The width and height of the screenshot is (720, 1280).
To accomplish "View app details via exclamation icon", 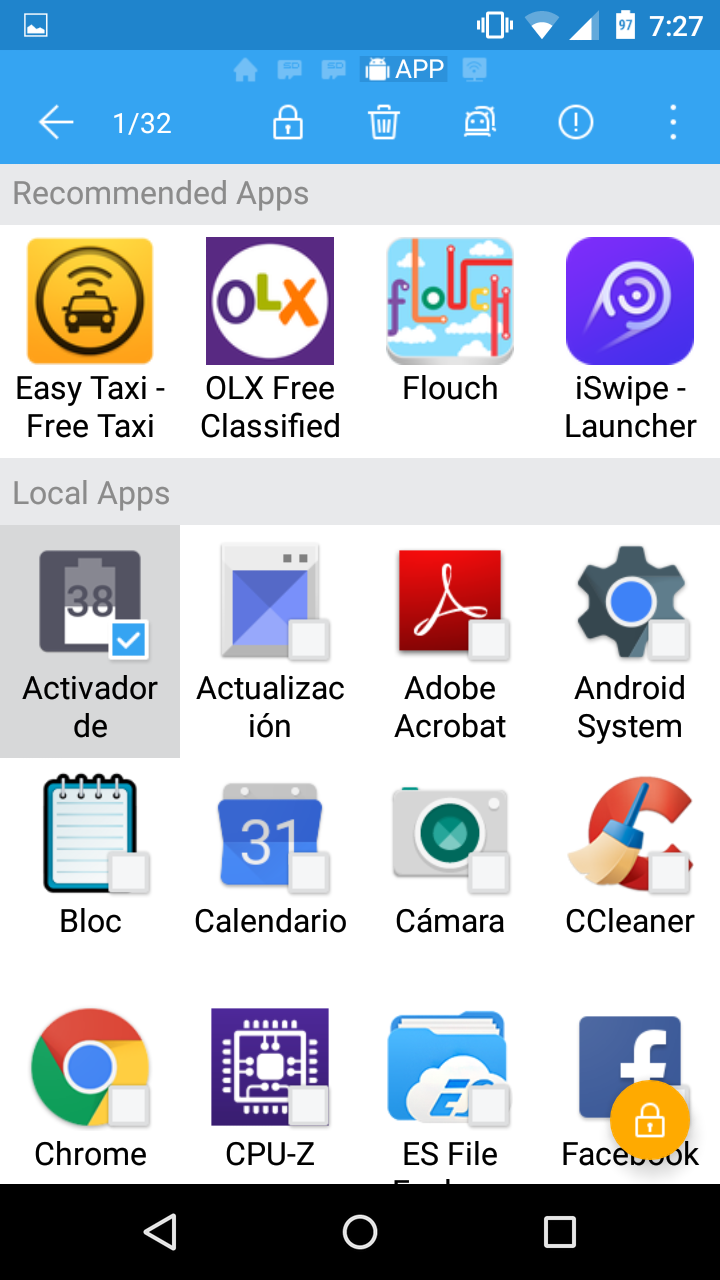I will point(575,123).
